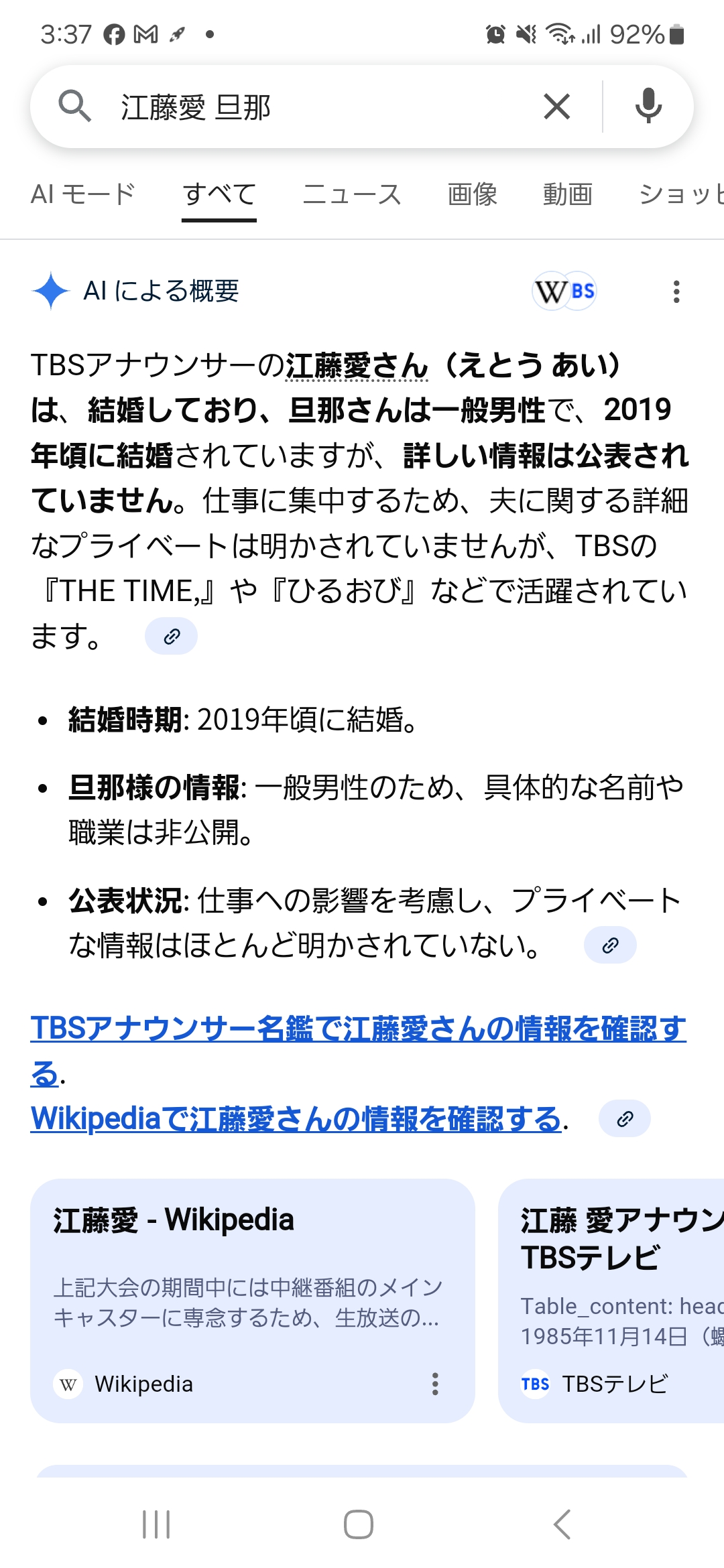
Task: Open the 動画 tab
Action: 567,194
